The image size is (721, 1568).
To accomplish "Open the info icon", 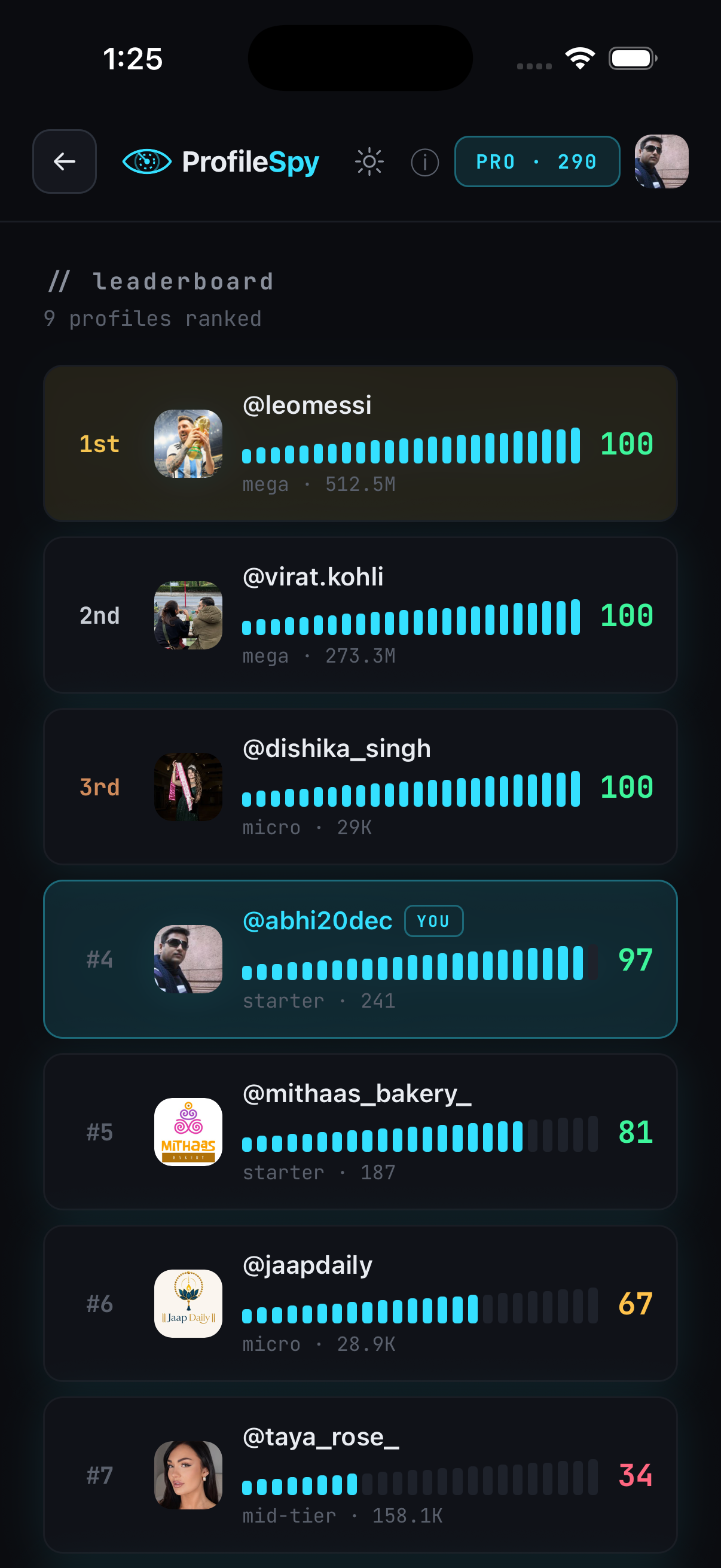I will pos(424,163).
